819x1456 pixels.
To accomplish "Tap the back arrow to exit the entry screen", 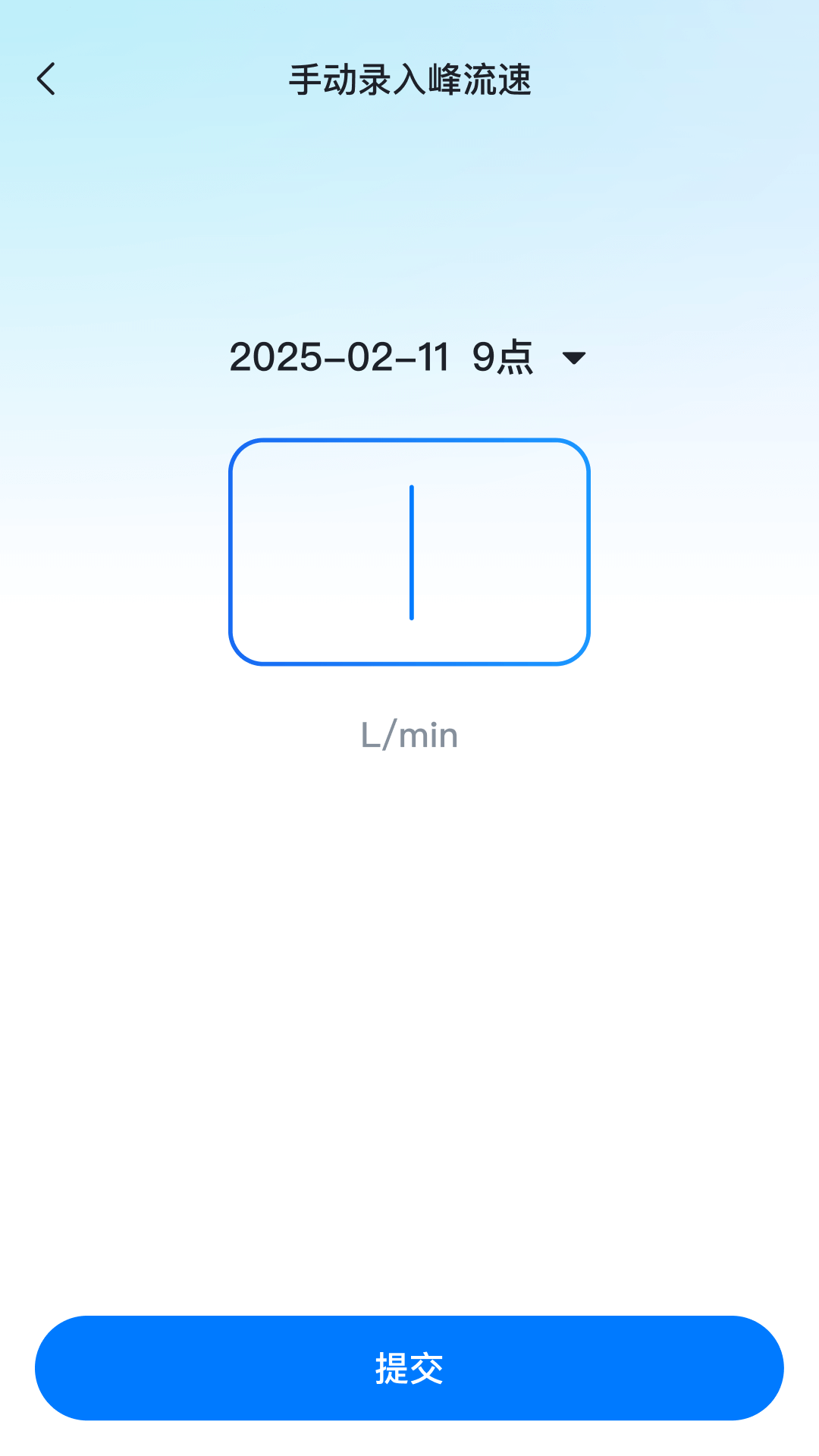I will (47, 78).
